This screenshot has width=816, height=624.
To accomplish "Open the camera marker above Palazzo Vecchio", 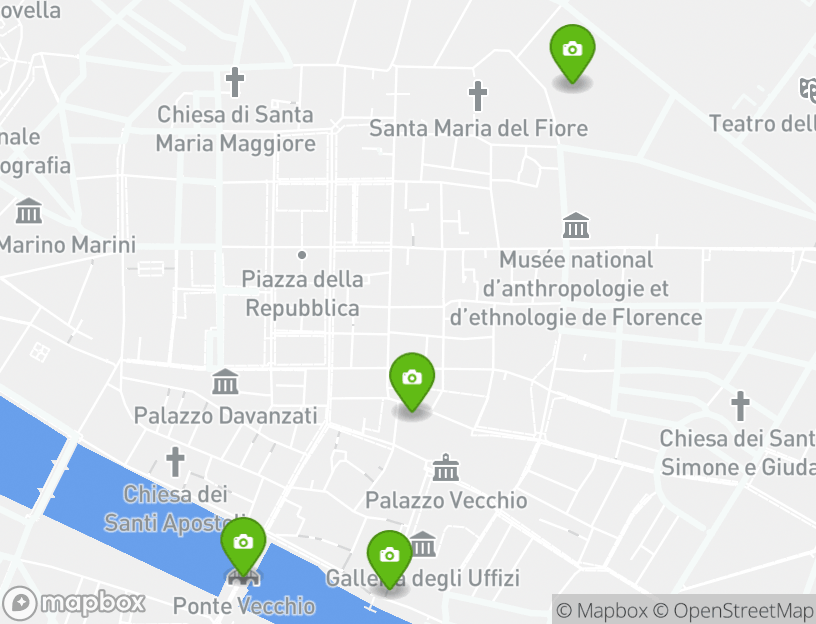I will pos(411,379).
